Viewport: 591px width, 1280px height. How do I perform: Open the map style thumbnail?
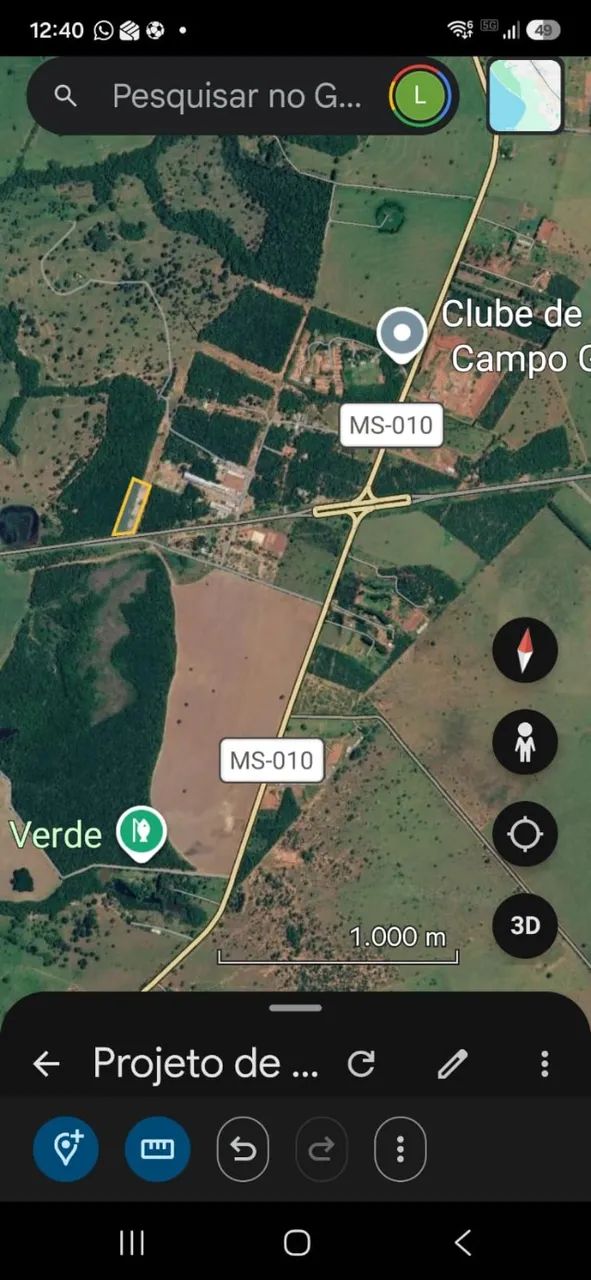pyautogui.click(x=525, y=96)
